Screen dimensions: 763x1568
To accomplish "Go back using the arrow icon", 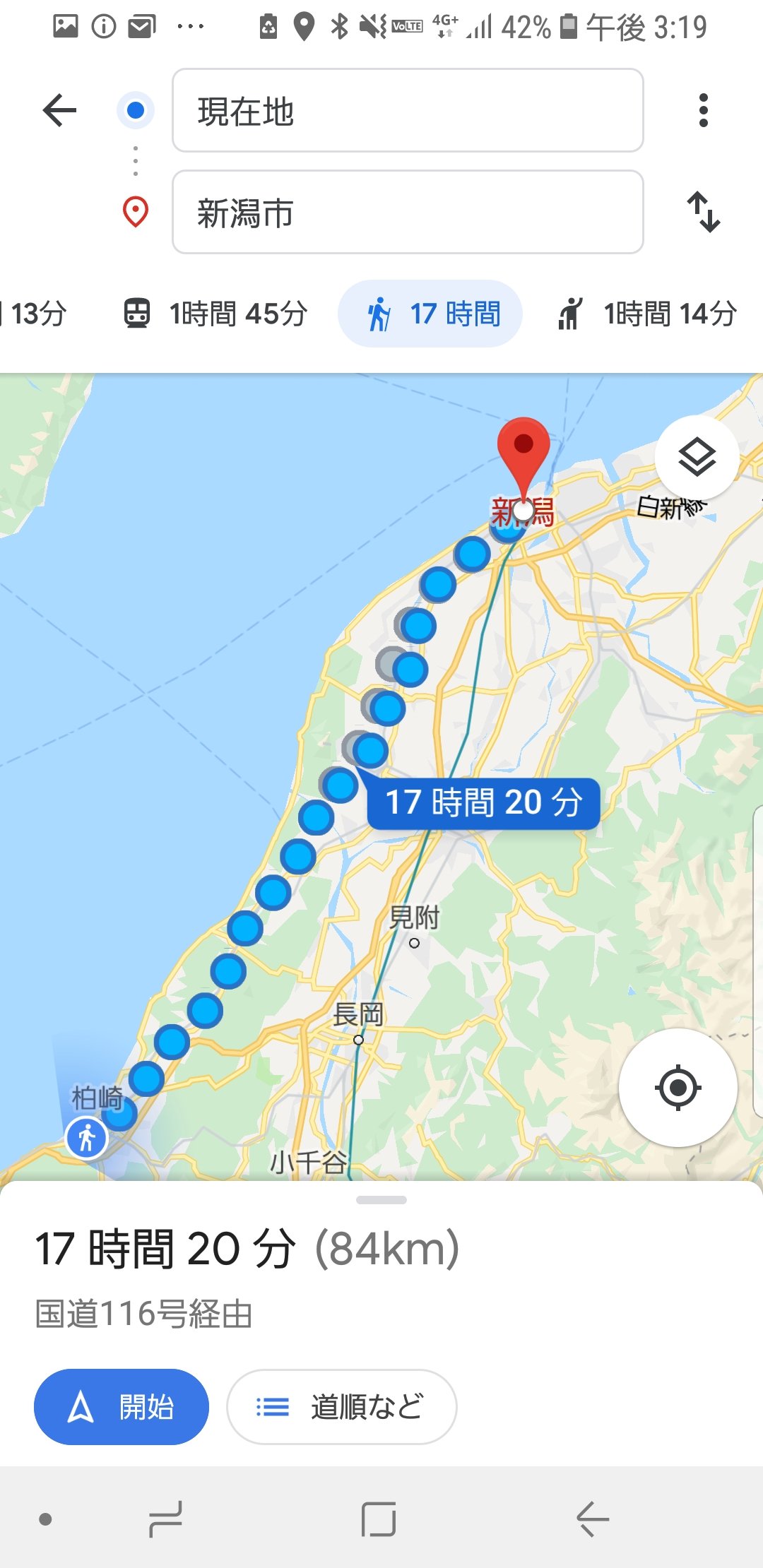I will pyautogui.click(x=59, y=110).
